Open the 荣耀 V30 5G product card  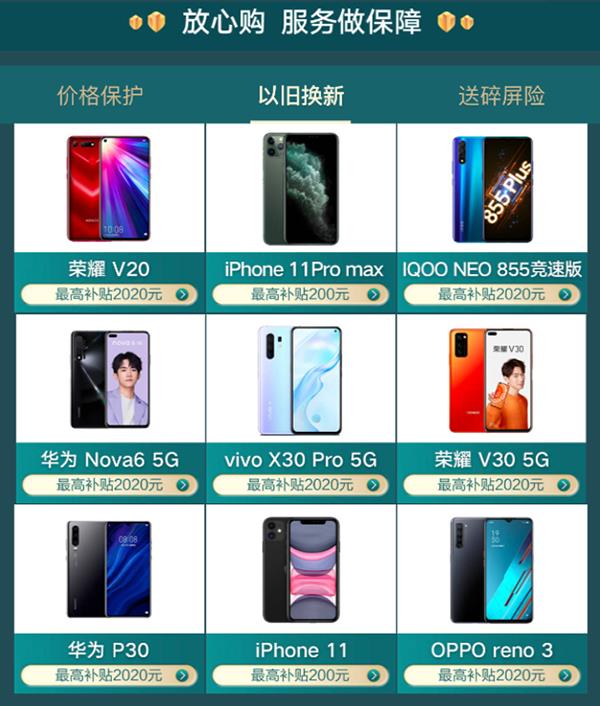(x=491, y=380)
